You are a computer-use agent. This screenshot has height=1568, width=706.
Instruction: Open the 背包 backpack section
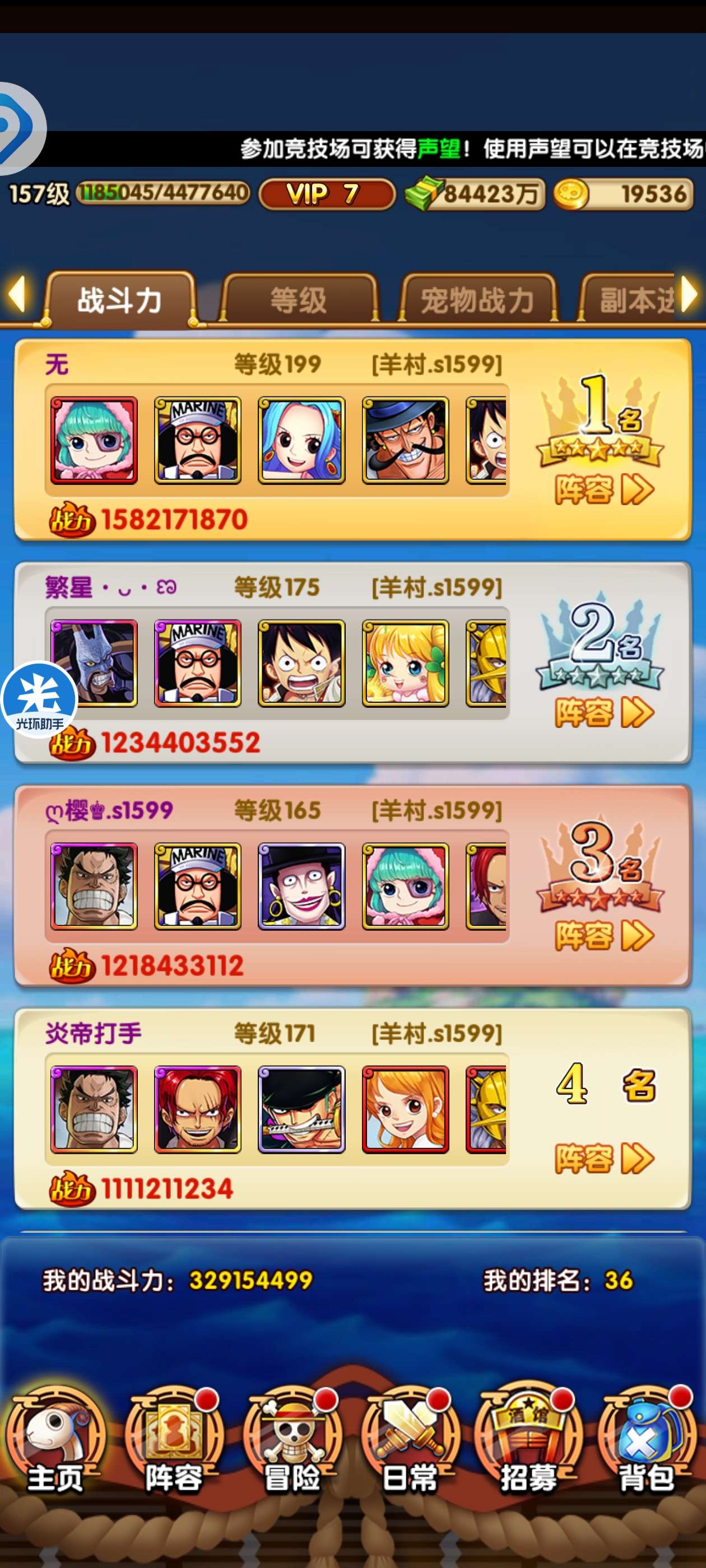tap(647, 1441)
